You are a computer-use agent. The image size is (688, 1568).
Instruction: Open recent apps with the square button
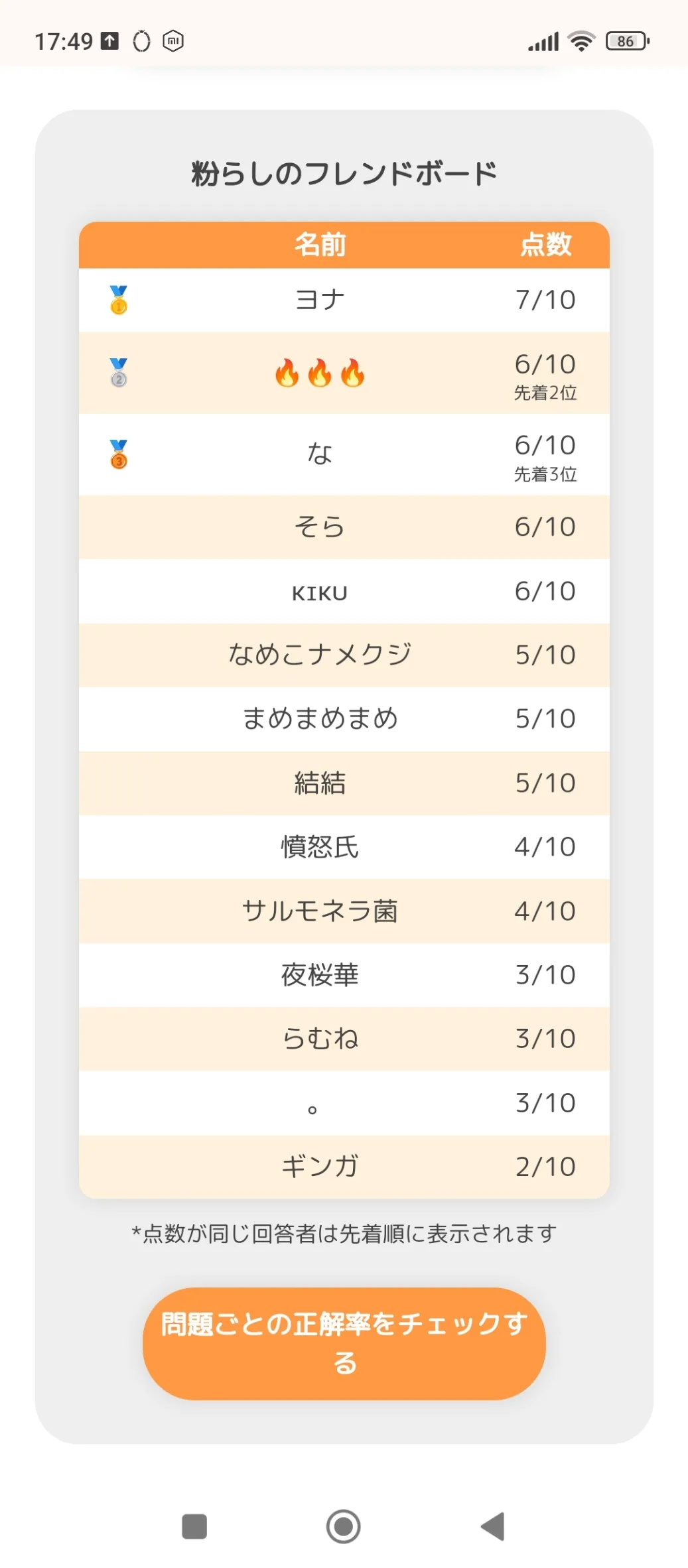point(194,1526)
